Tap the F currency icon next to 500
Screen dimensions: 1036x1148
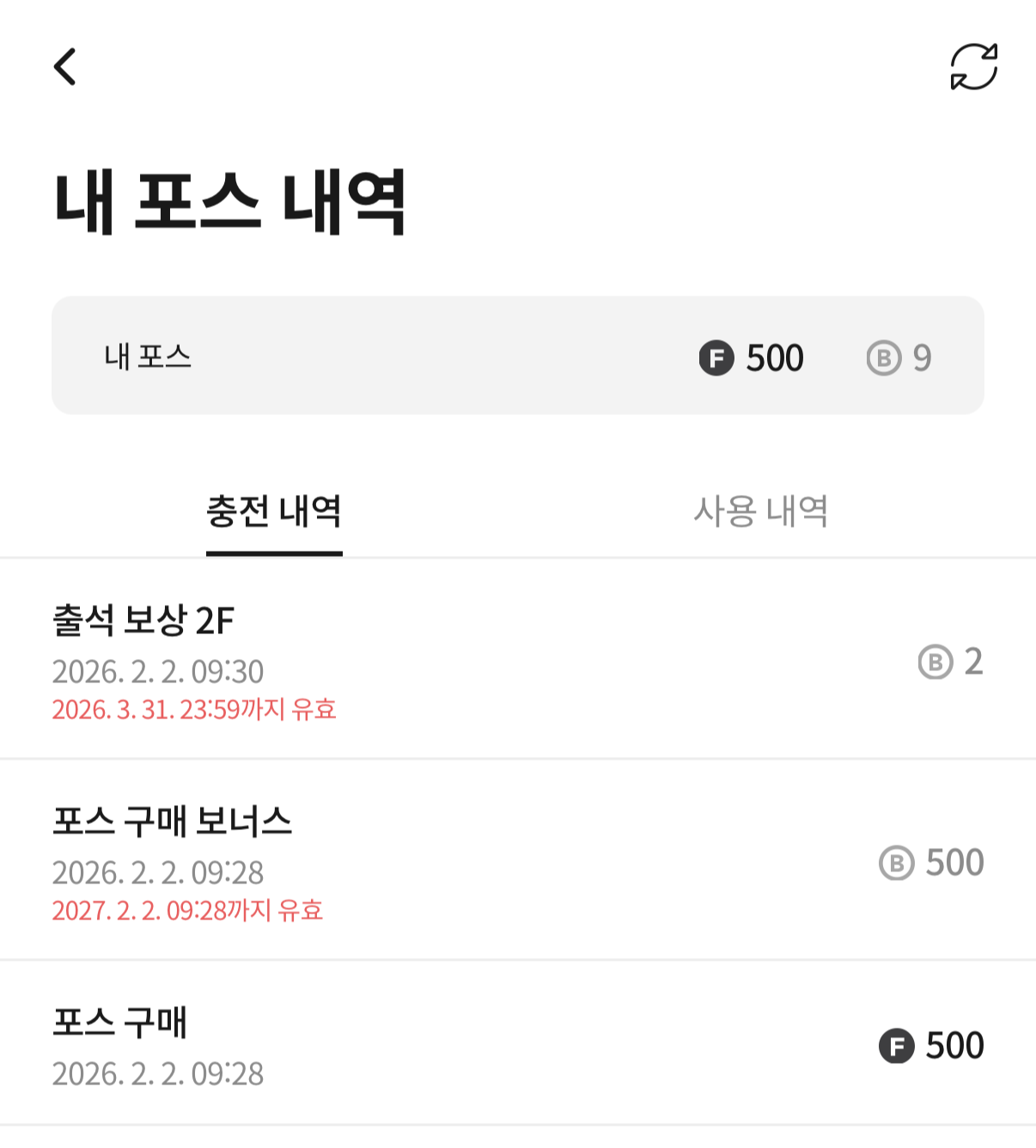[715, 357]
